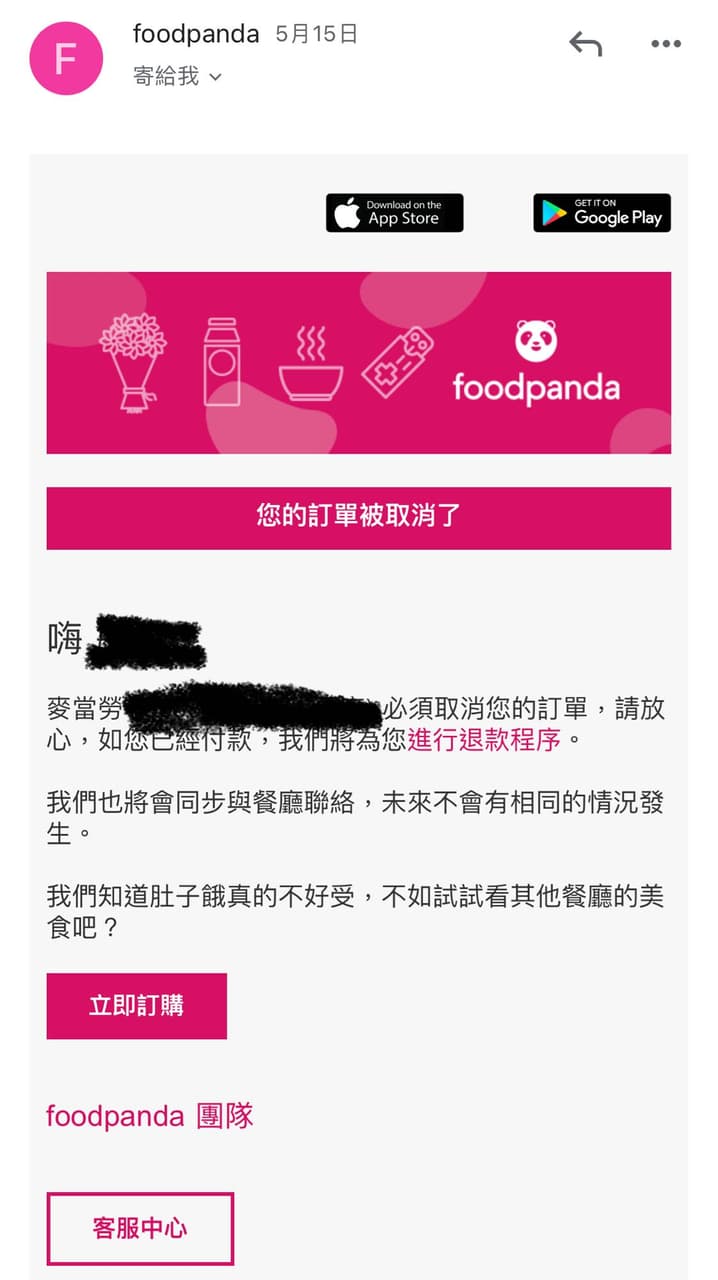Open the email overflow menu
Screen dimensions: 718x1280
click(665, 44)
